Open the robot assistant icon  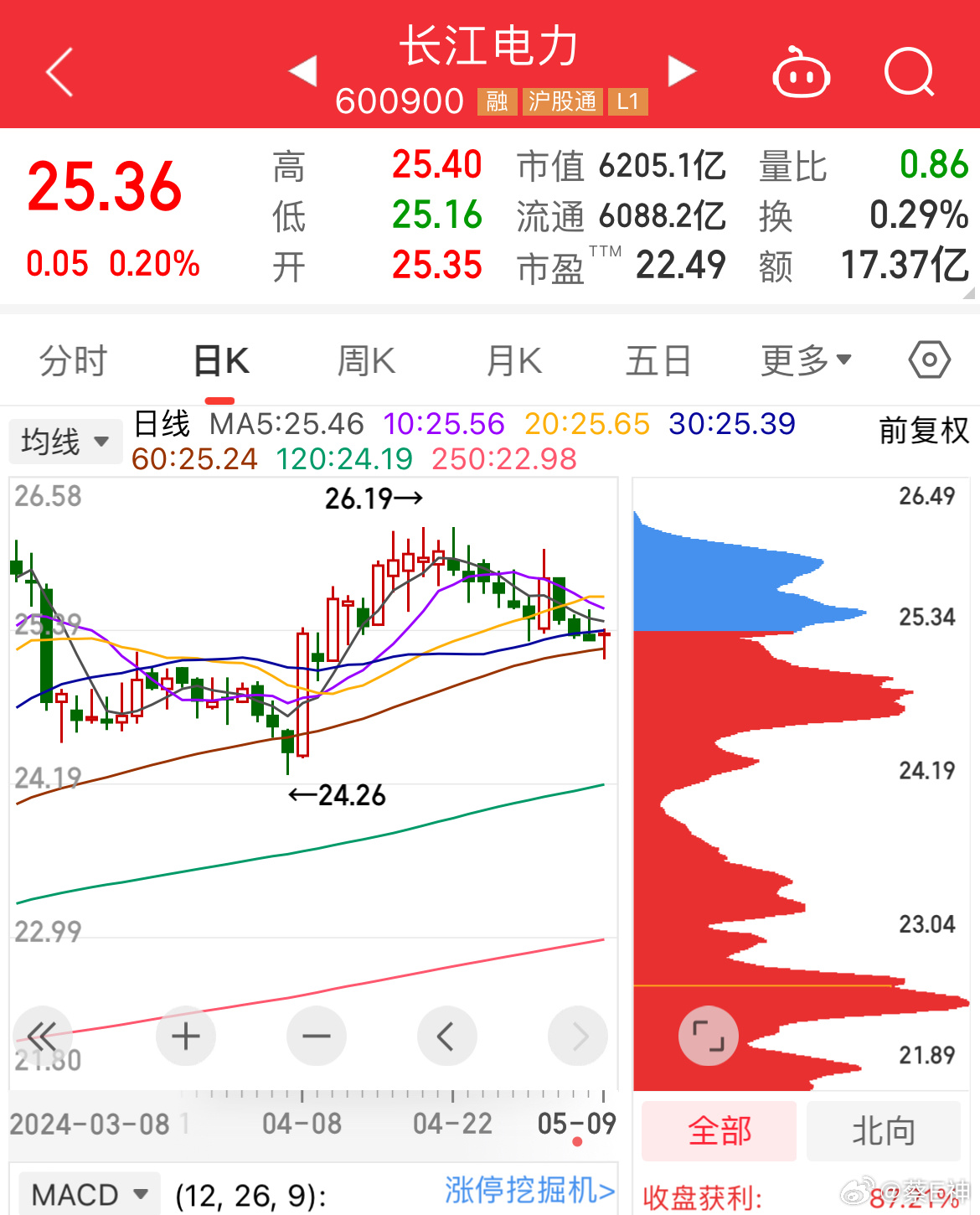click(x=800, y=75)
